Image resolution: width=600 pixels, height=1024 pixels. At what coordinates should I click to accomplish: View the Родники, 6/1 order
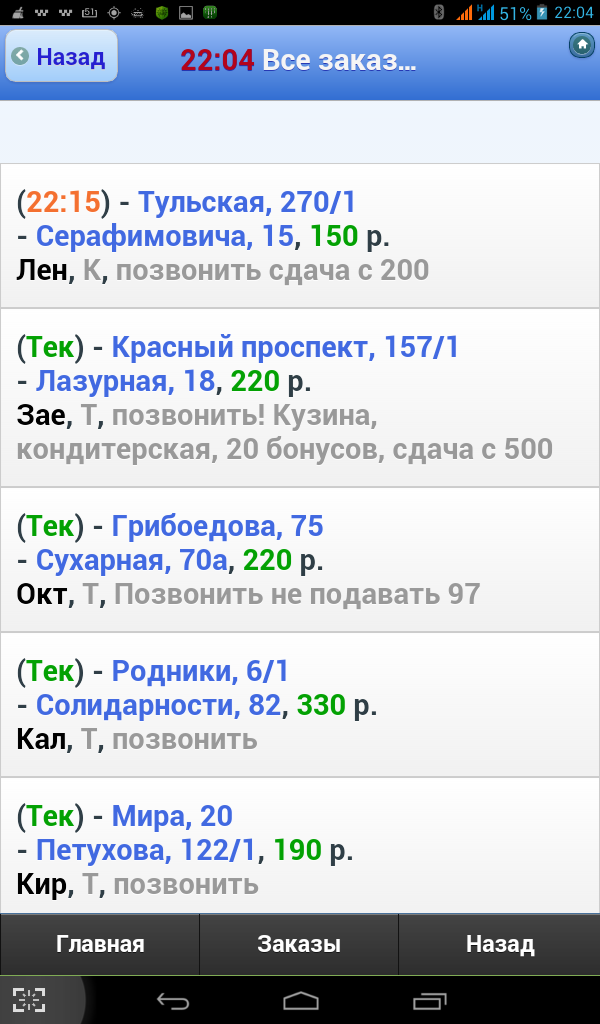300,705
